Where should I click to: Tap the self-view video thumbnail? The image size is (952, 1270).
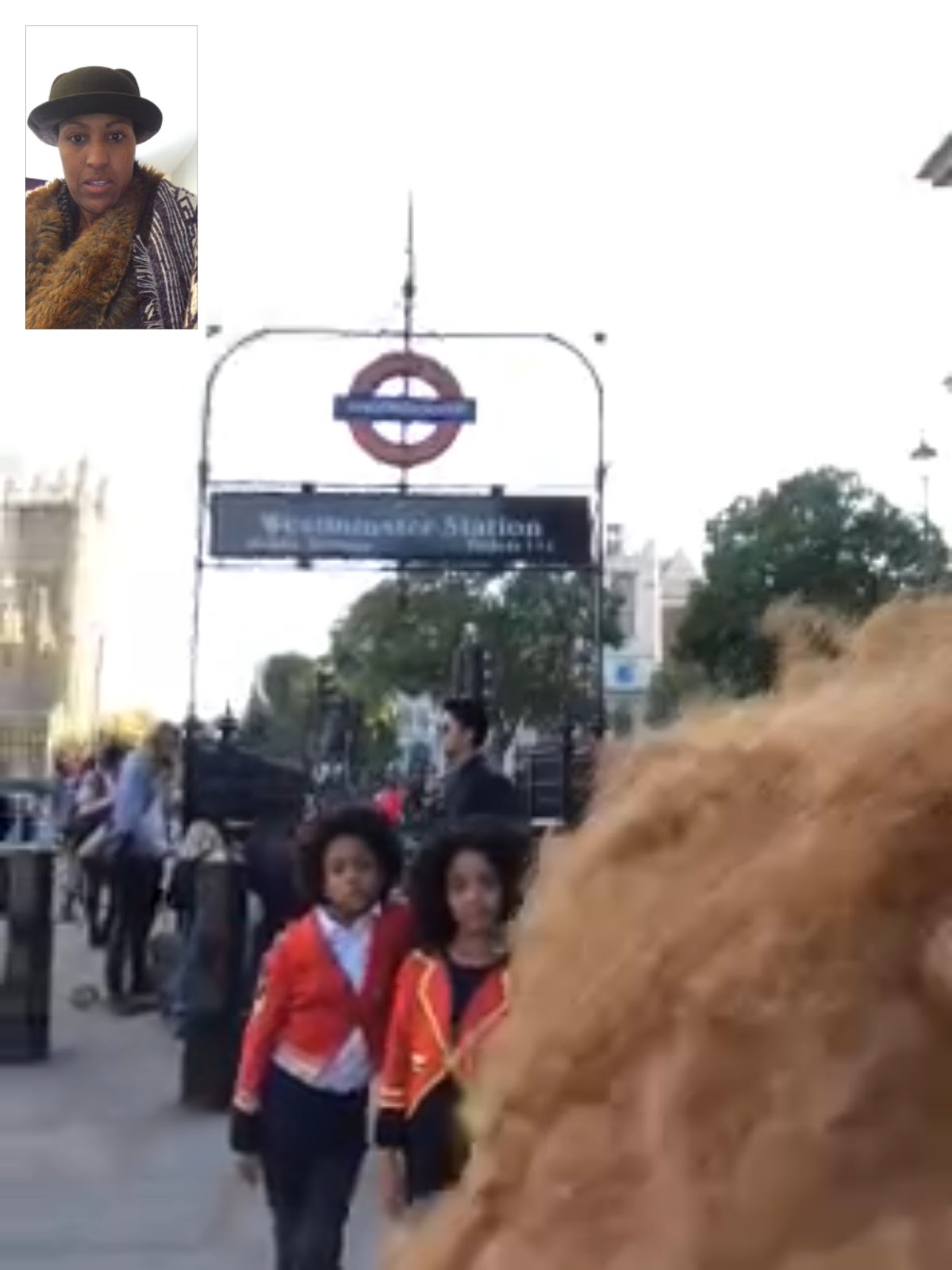[111, 177]
